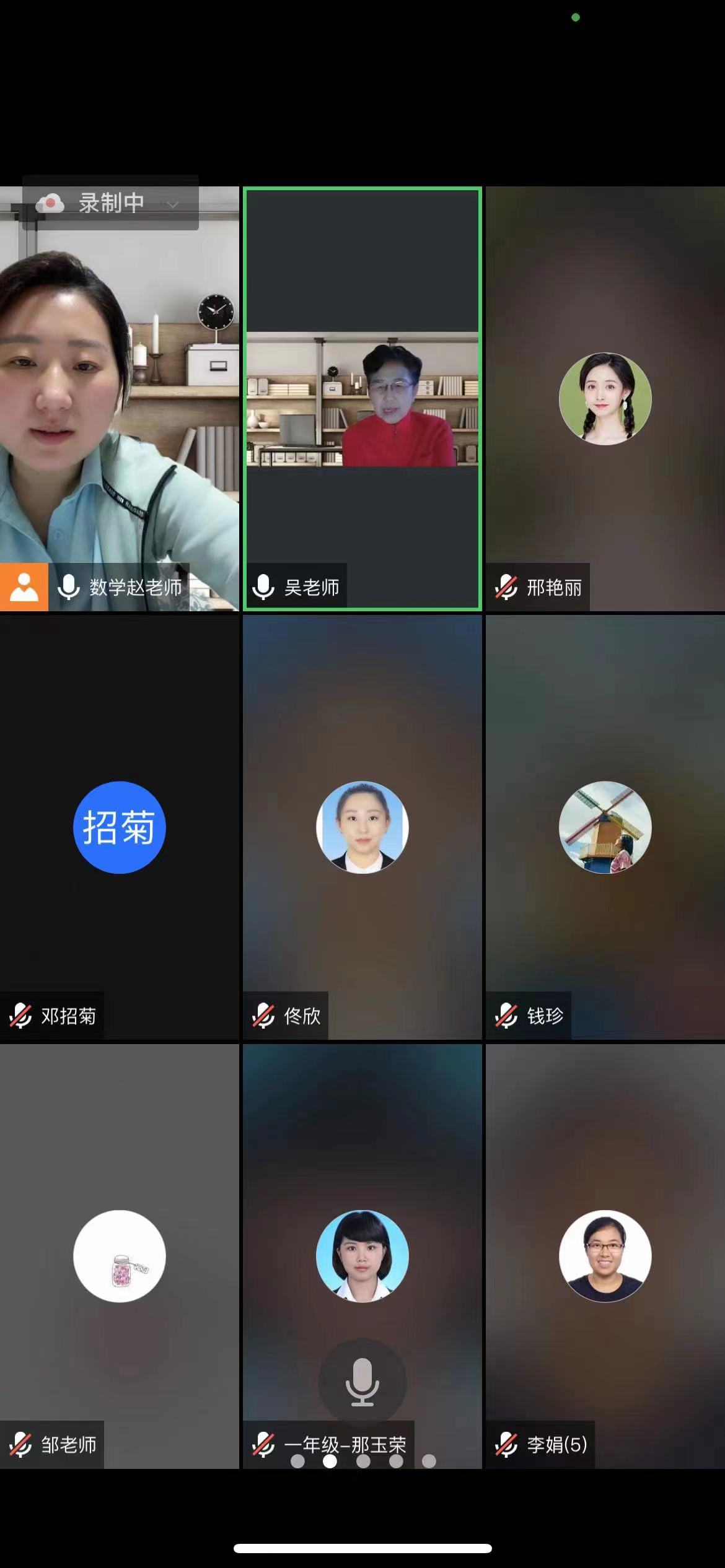Open 李娟(5)'s participant tile

pyautogui.click(x=605, y=1256)
